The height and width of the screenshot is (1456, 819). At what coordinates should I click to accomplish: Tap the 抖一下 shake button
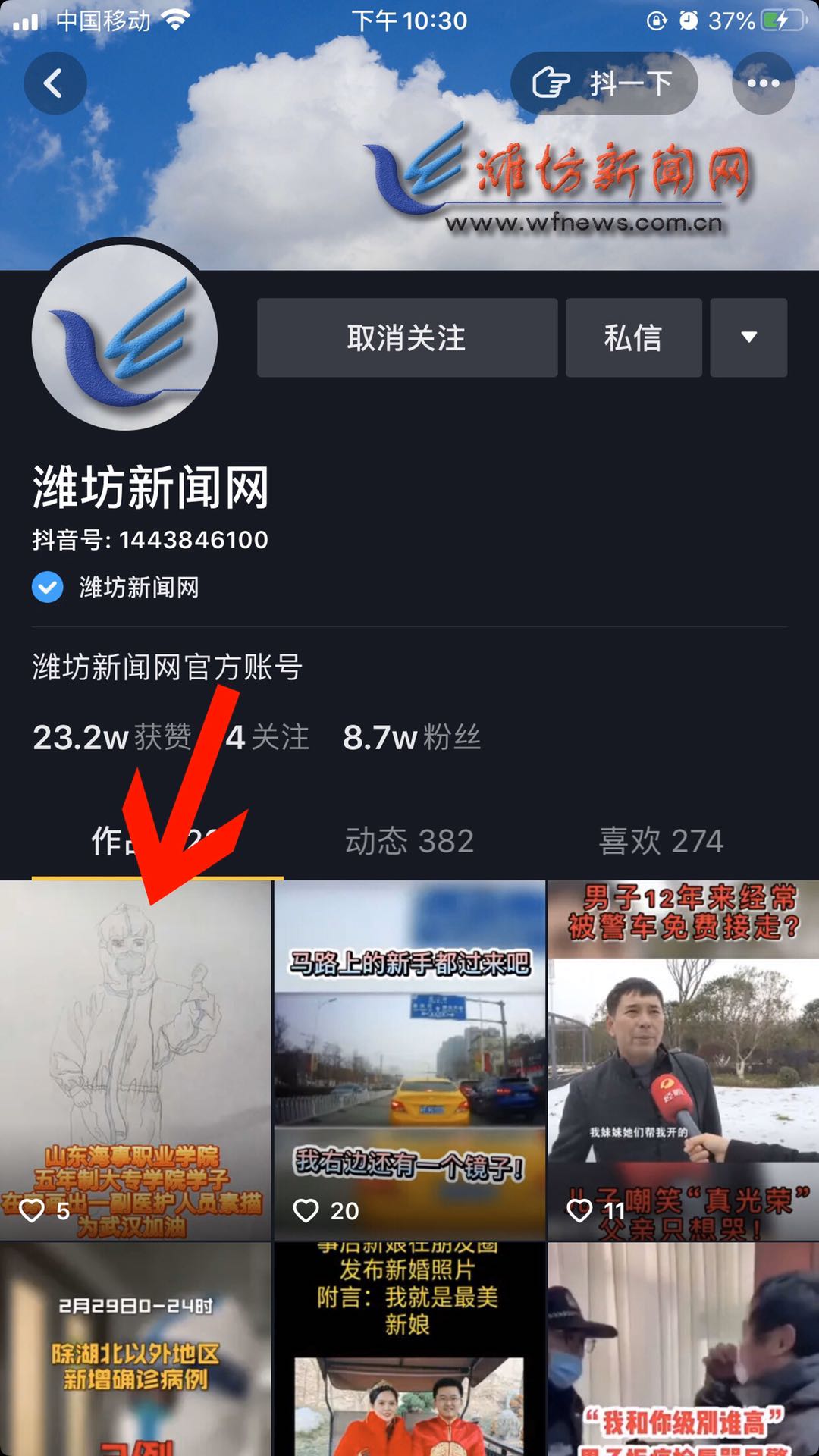pos(604,83)
